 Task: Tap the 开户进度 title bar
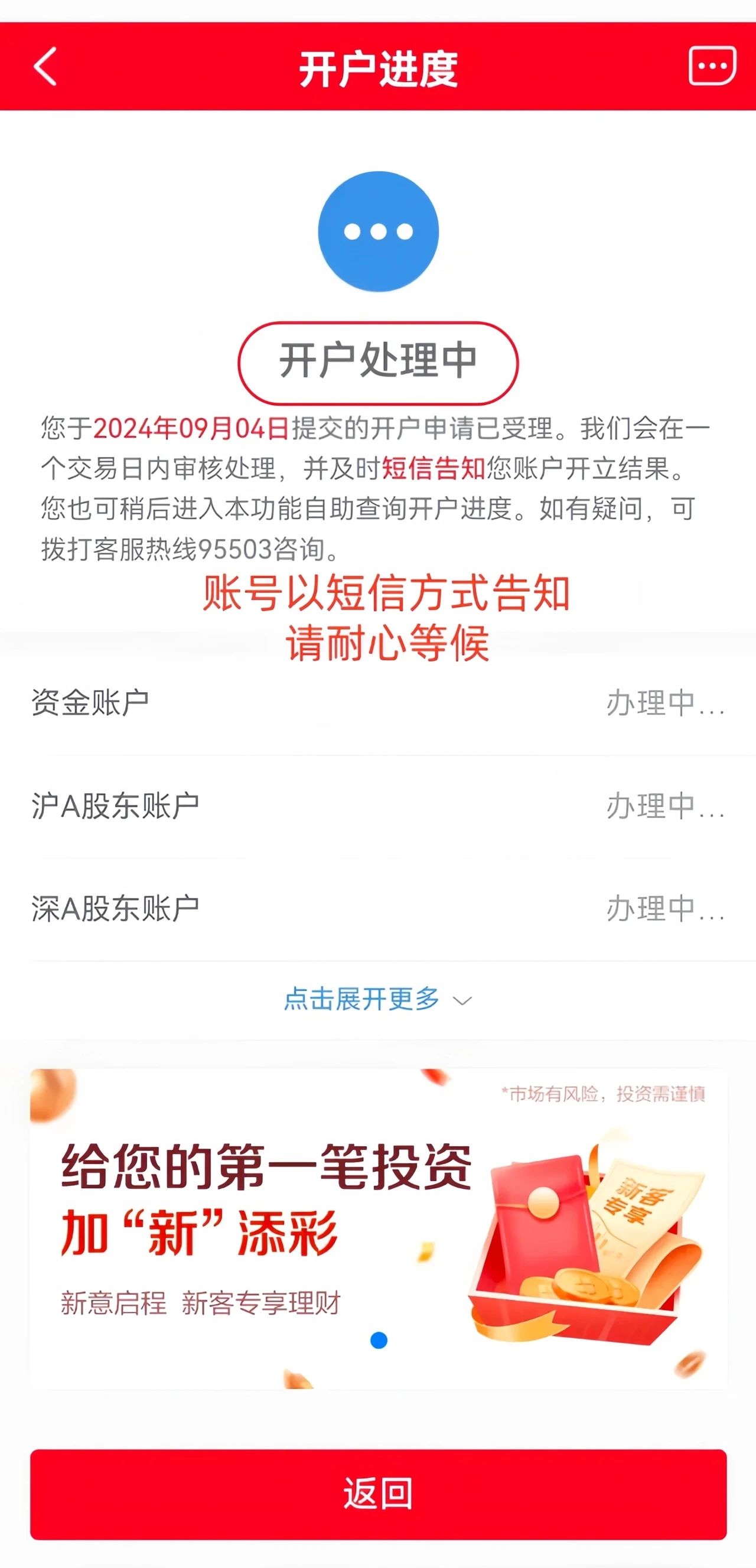[x=378, y=66]
